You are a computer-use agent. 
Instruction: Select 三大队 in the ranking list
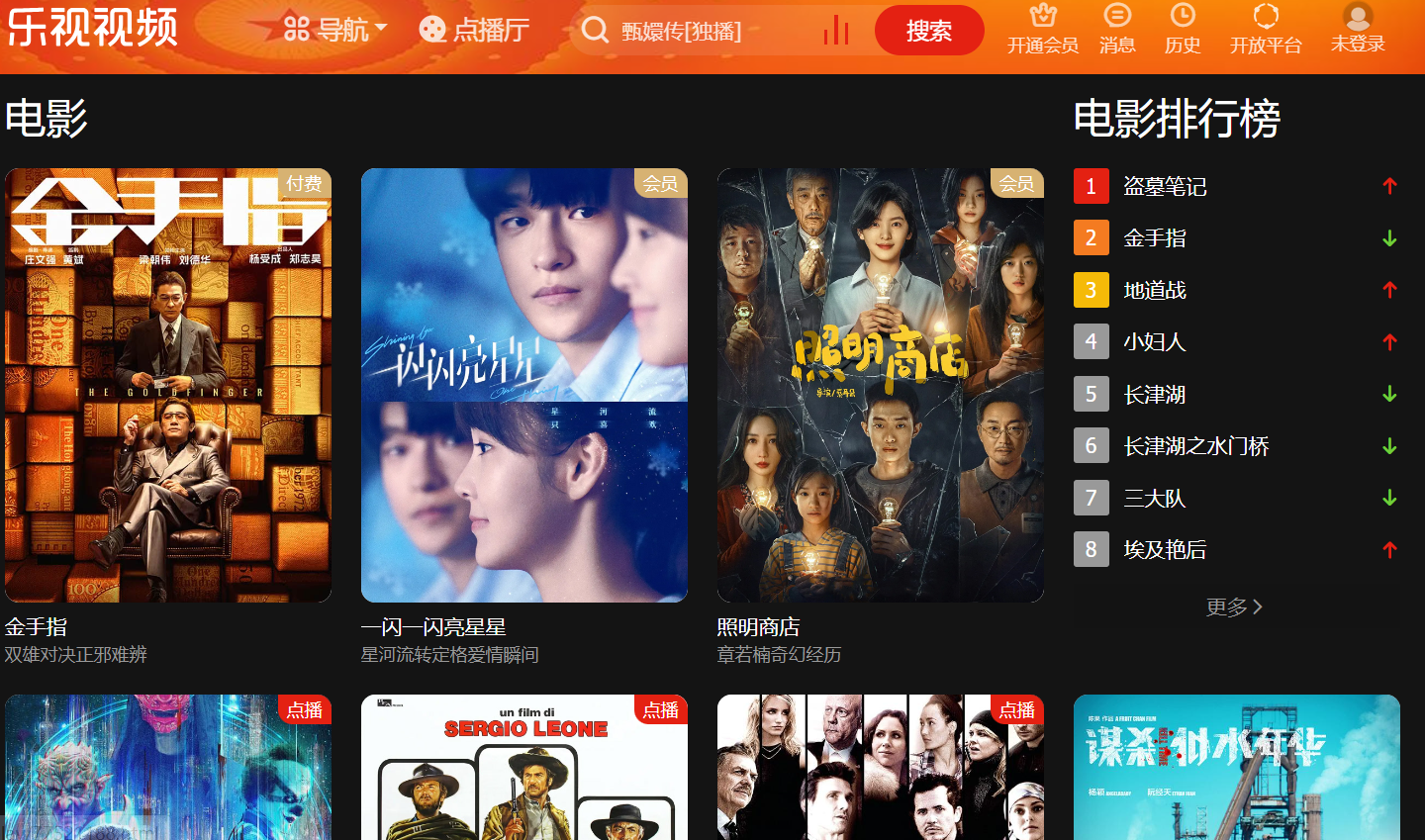(1155, 499)
